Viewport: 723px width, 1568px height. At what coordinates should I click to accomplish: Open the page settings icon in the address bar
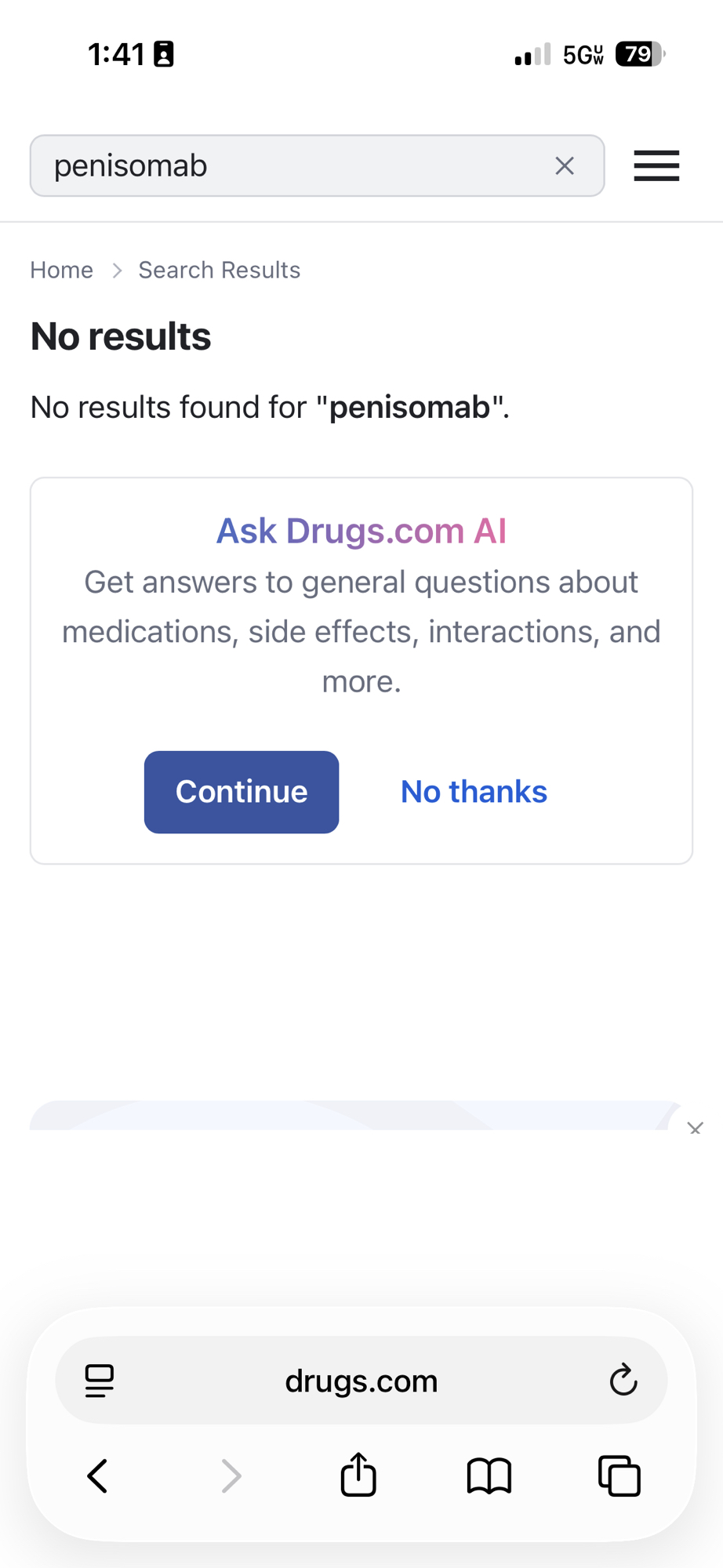pyautogui.click(x=100, y=1381)
